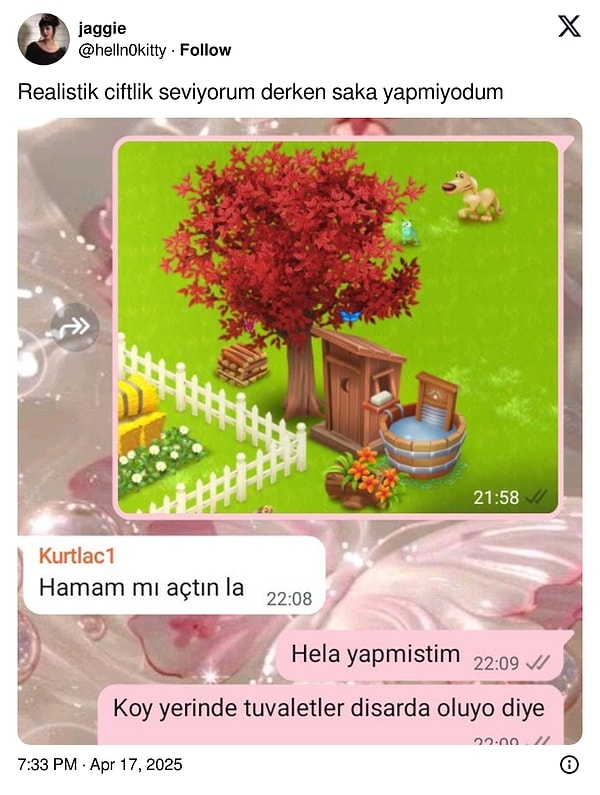
Task: Open the jaggie display name
Action: 102,29
